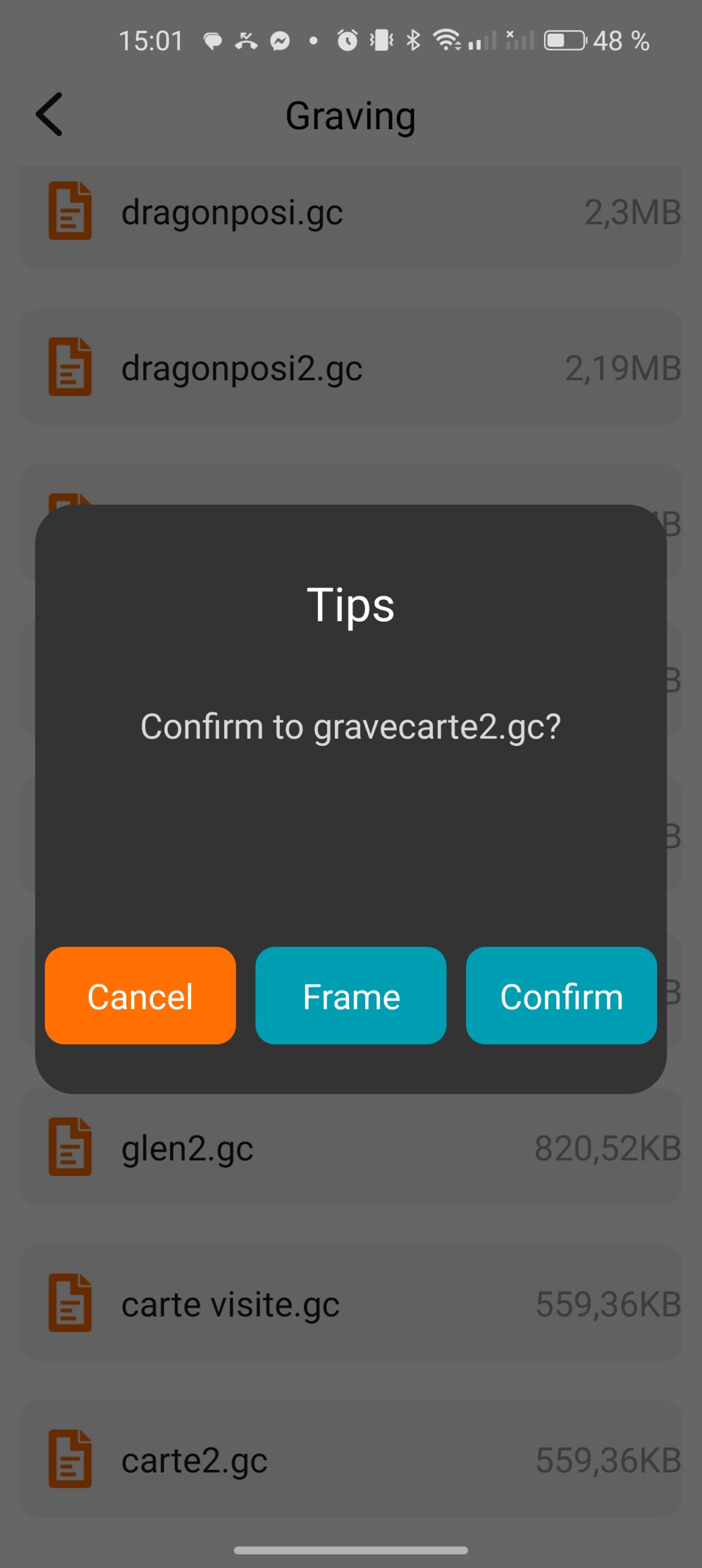The height and width of the screenshot is (1568, 702).
Task: Tap the Frame button
Action: [x=350, y=995]
